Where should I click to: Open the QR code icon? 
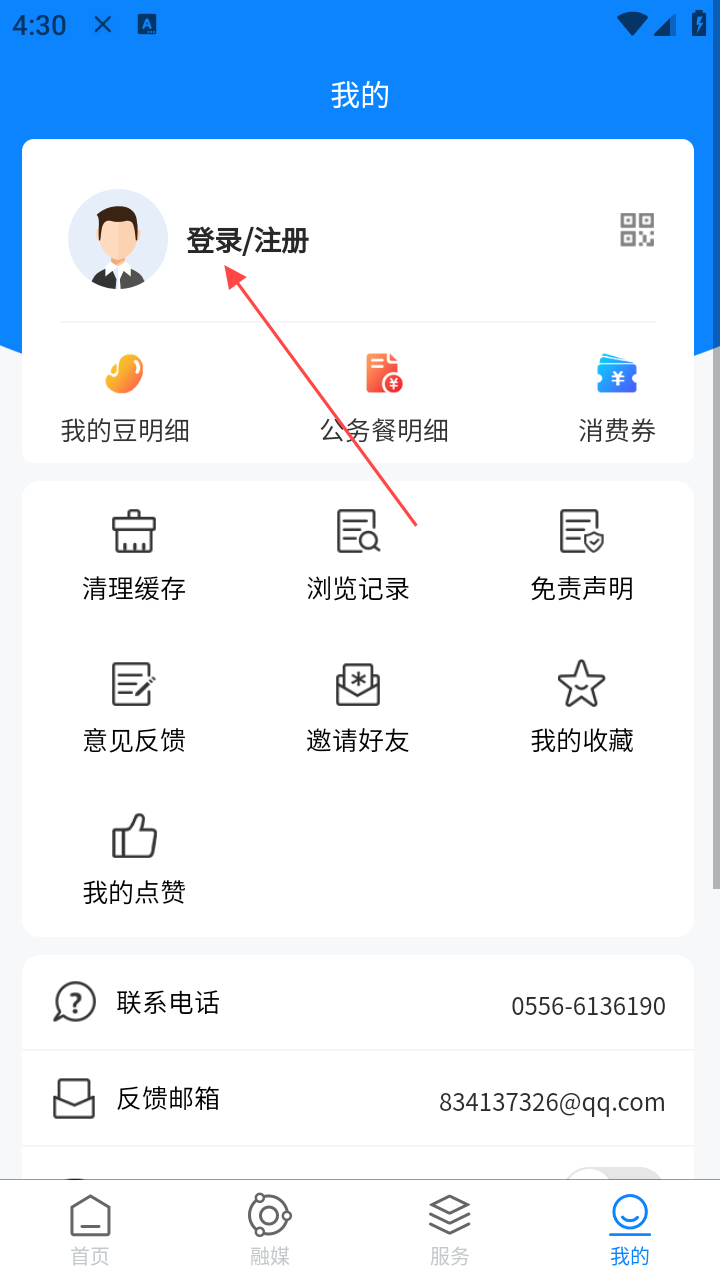(637, 230)
